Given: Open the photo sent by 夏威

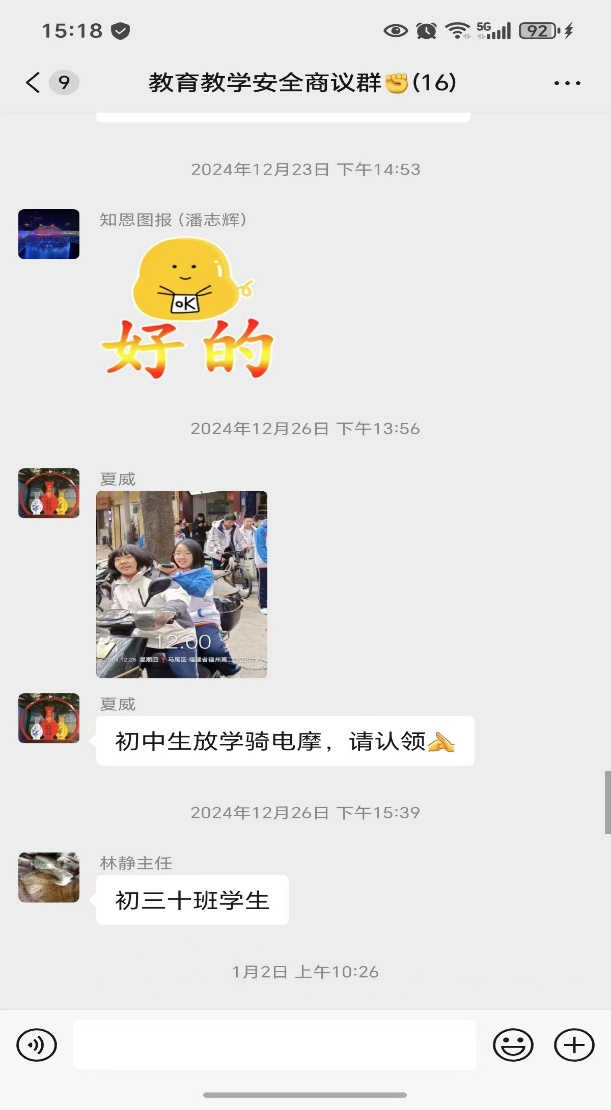Looking at the screenshot, I should pos(181,584).
